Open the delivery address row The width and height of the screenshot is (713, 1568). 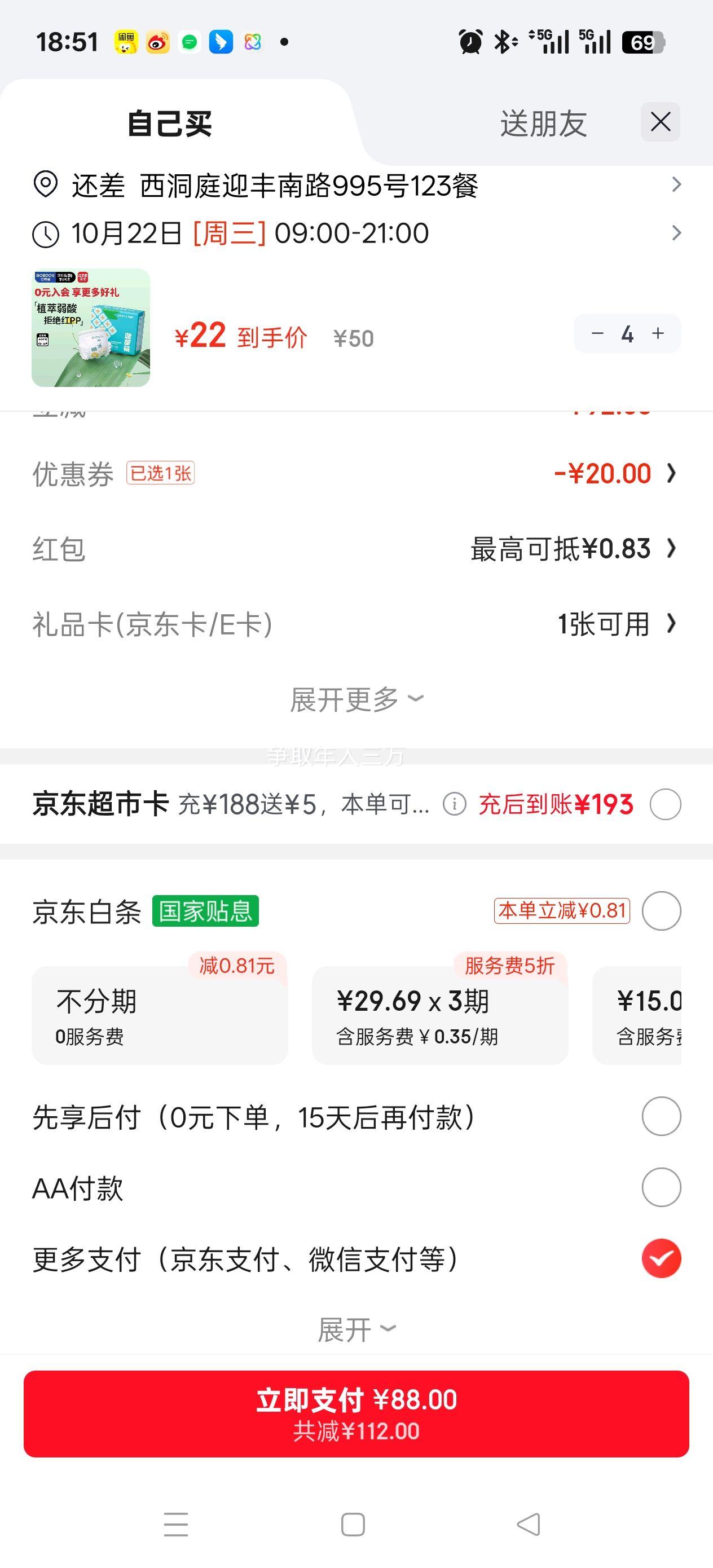(356, 185)
